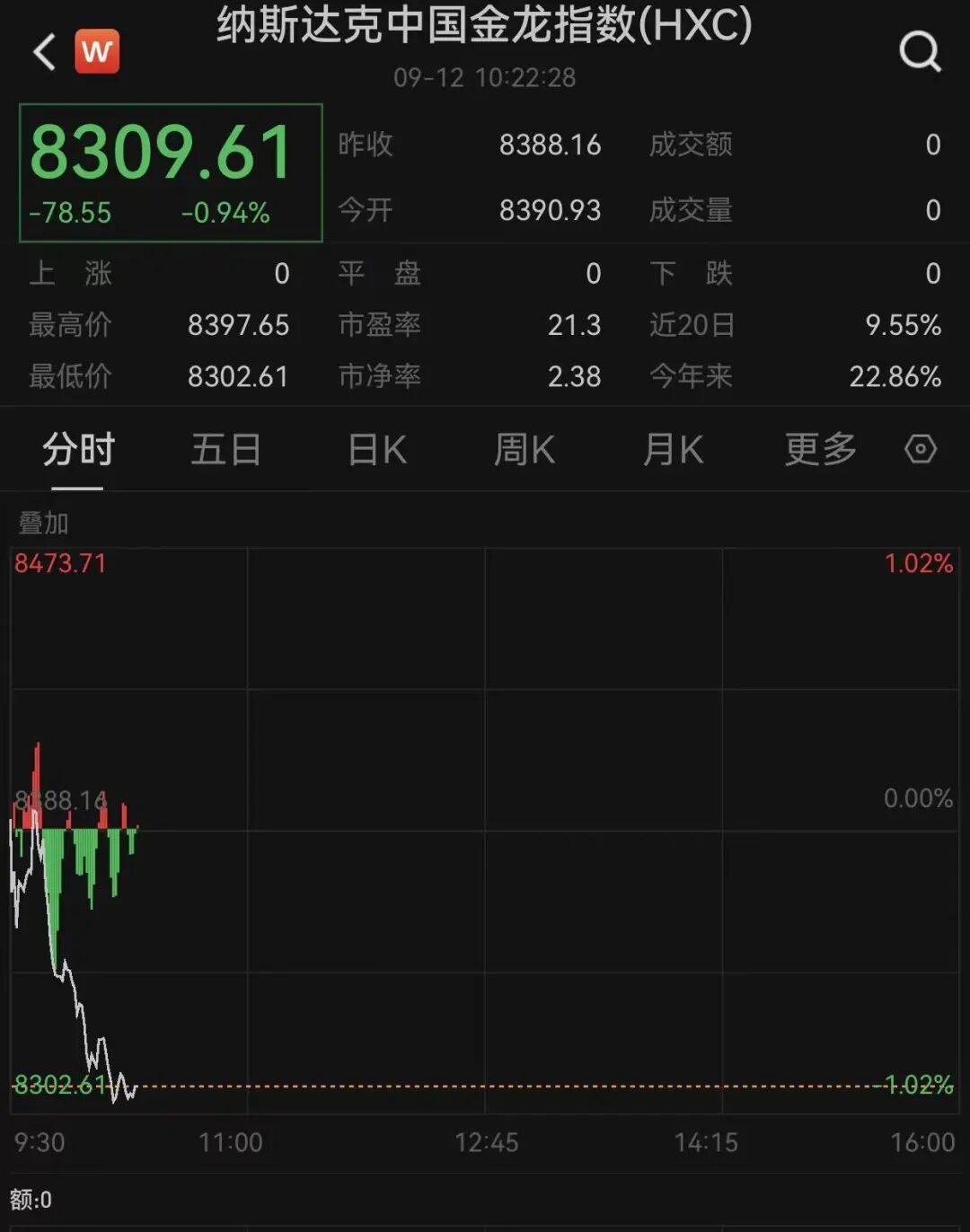Switch to the 五日 chart tab
Screen dimensions: 970x1232
pyautogui.click(x=225, y=449)
